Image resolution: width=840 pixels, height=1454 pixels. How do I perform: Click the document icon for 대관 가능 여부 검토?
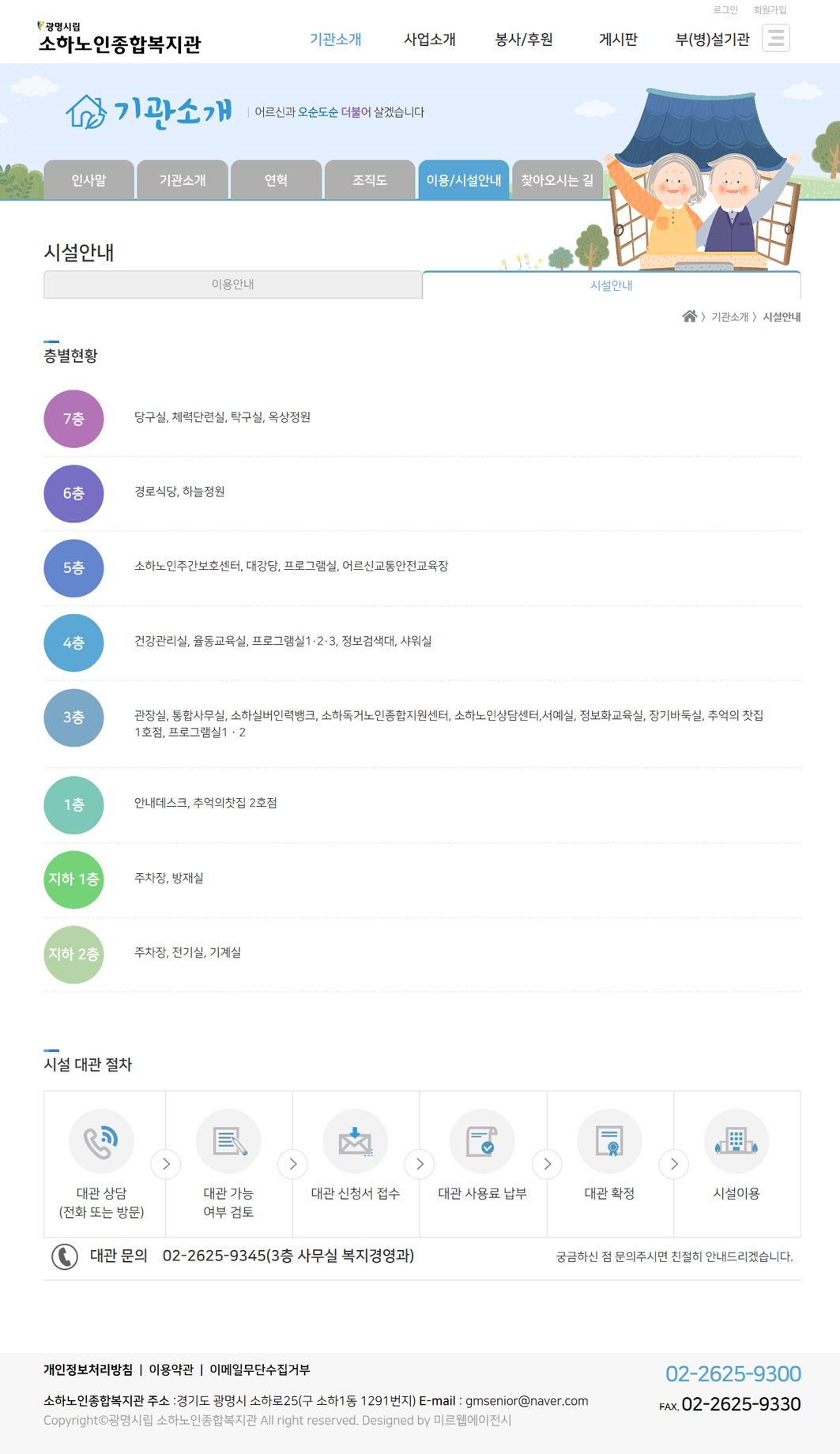pyautogui.click(x=229, y=1141)
